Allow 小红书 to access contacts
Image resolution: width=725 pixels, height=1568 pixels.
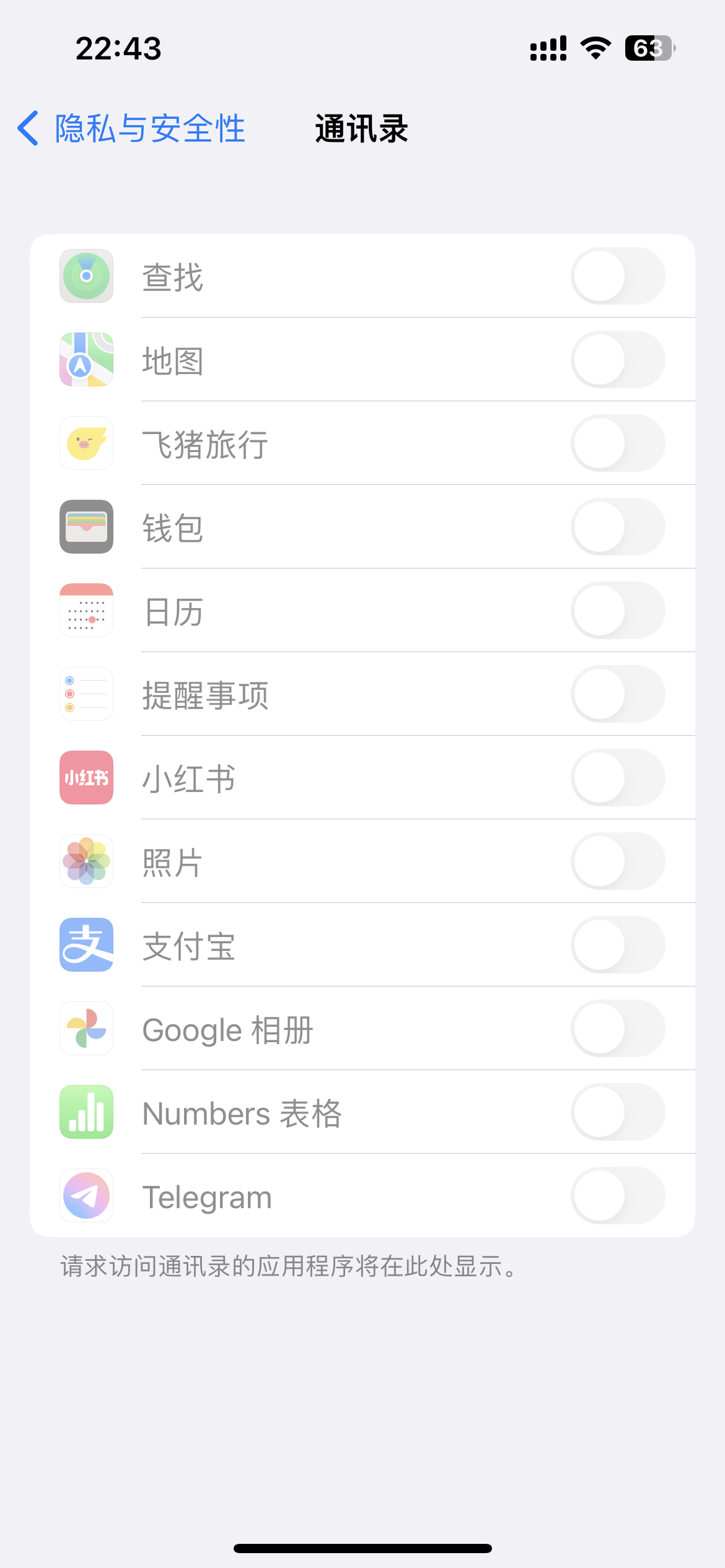click(617, 778)
